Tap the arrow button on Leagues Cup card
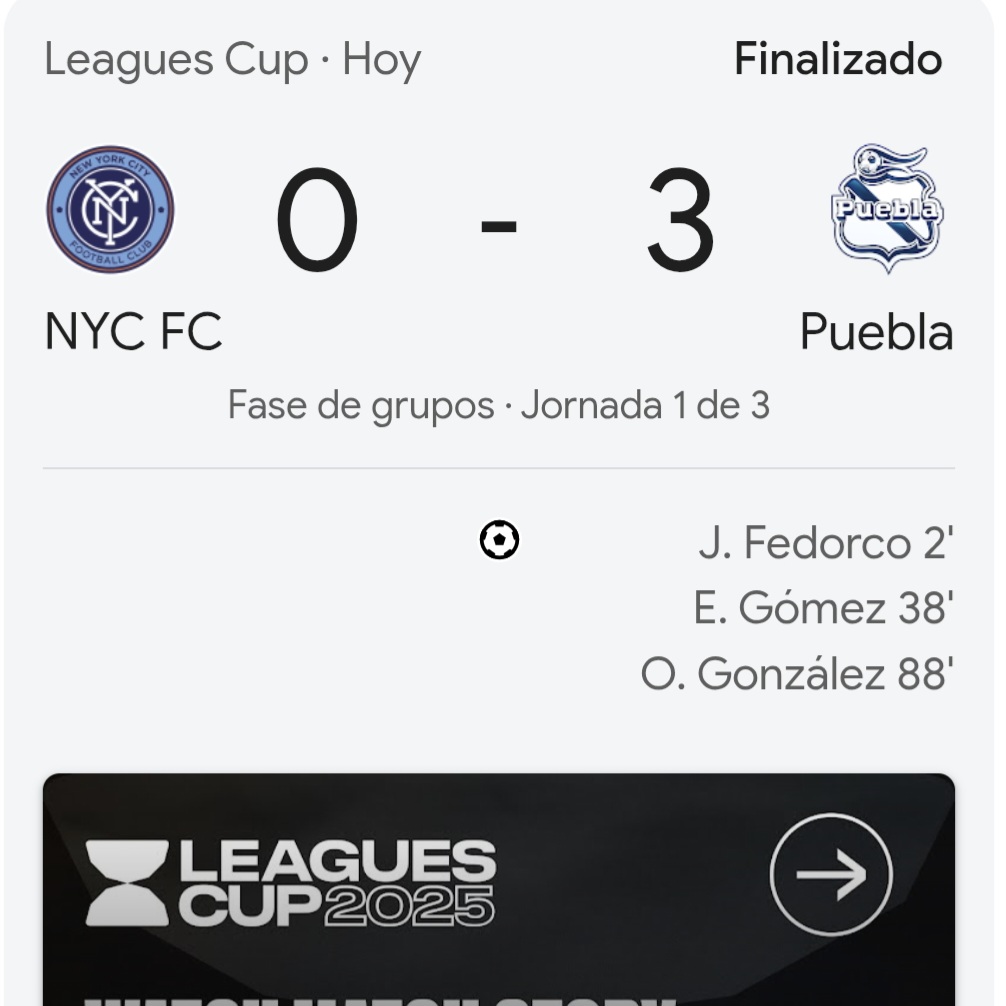 pyautogui.click(x=831, y=875)
